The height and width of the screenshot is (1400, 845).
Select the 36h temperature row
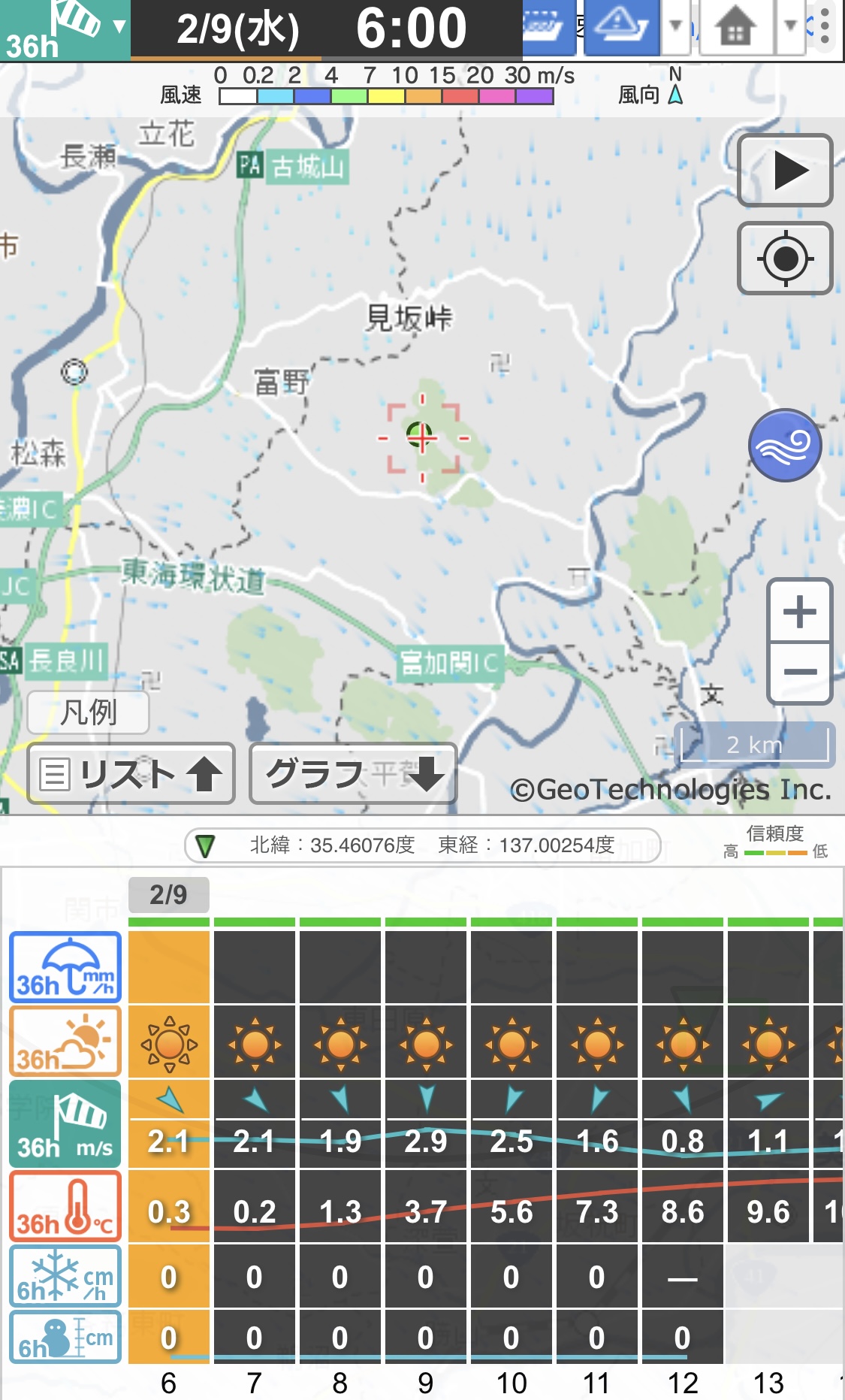click(x=65, y=1206)
